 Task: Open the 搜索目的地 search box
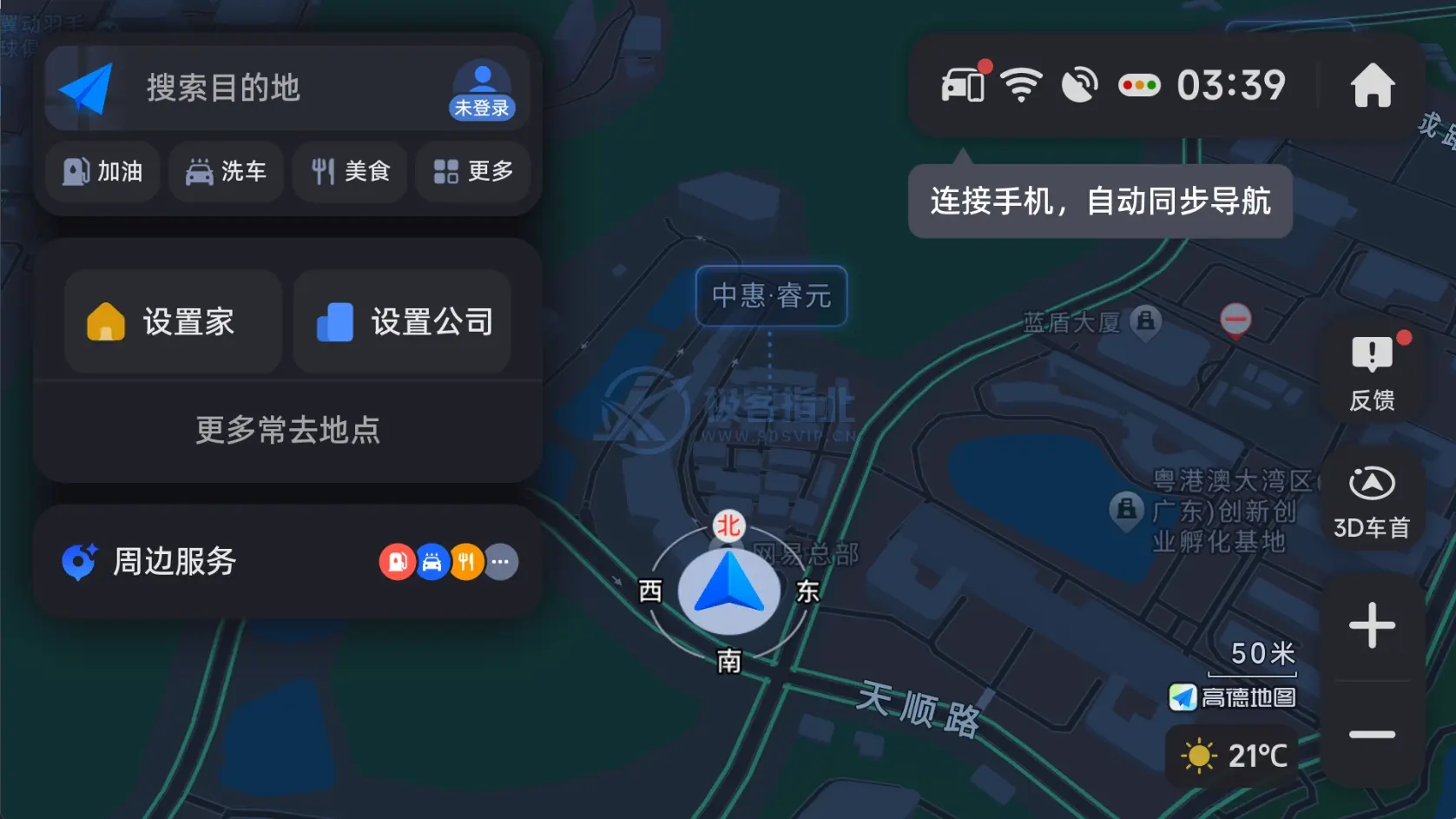[260, 89]
